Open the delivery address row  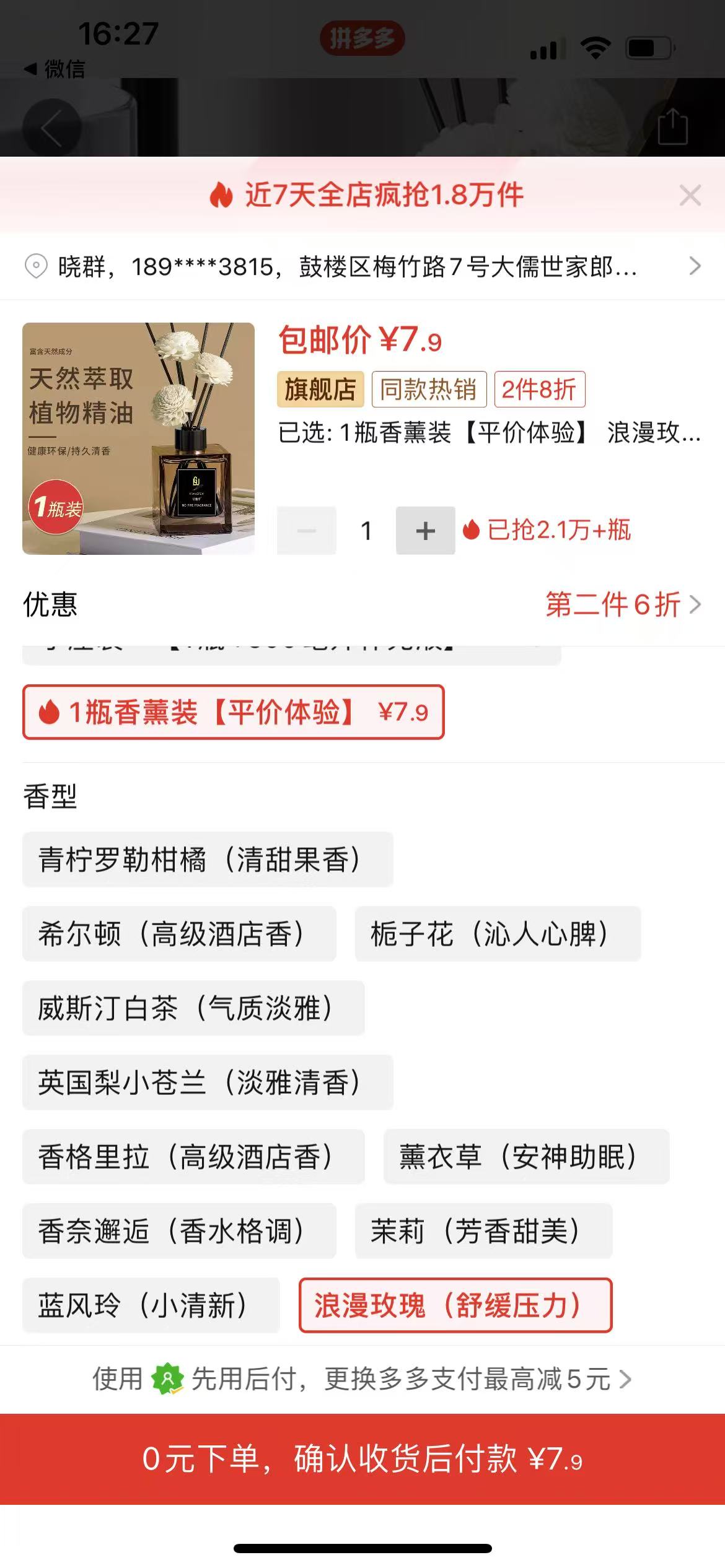[x=362, y=267]
